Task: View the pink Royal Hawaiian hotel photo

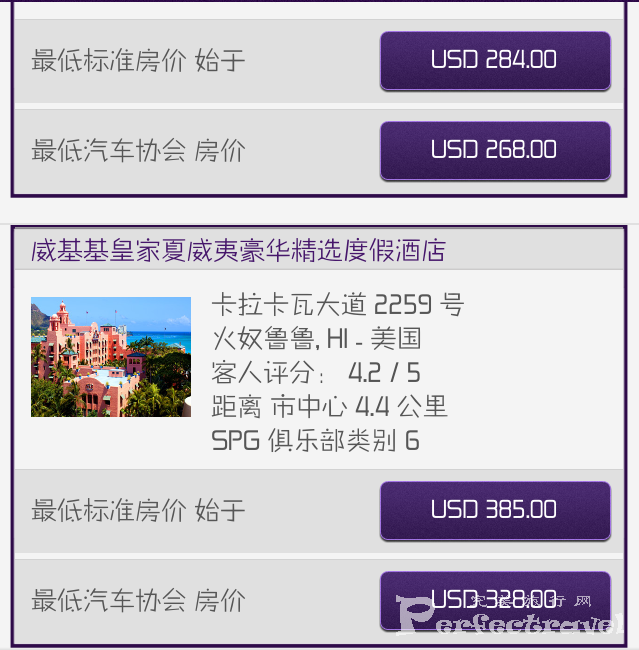Action: point(111,357)
